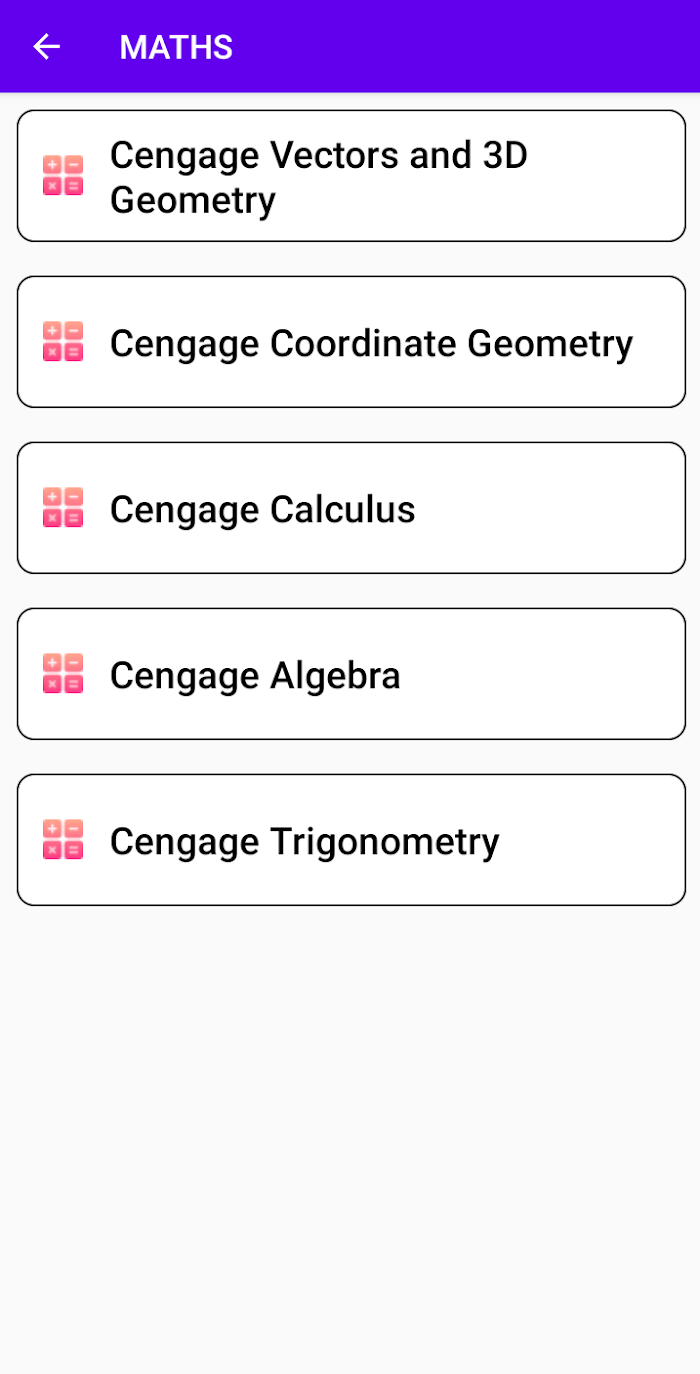Screen dimensions: 700x1374
Task: Open Cengage Vectors and 3D Geometry
Action: (x=351, y=176)
